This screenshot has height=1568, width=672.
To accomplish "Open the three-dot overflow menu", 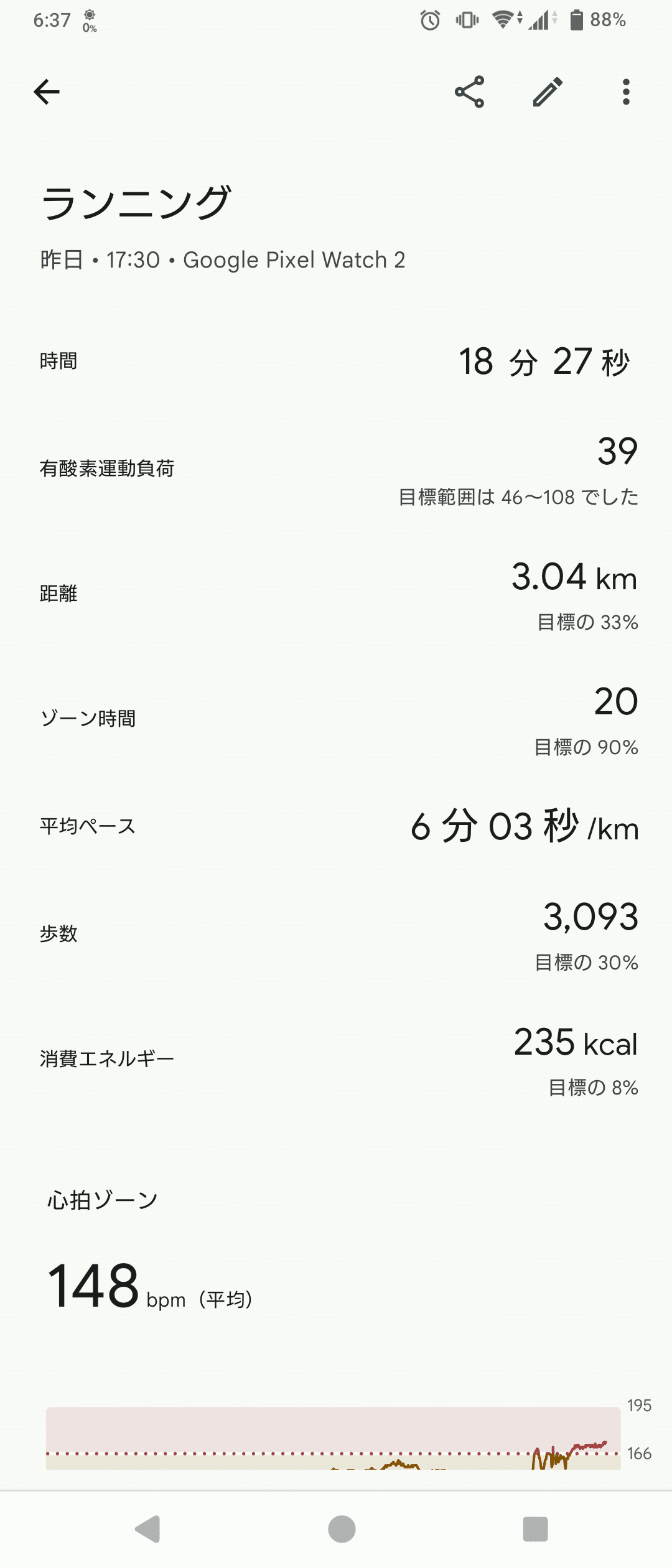I will (626, 92).
